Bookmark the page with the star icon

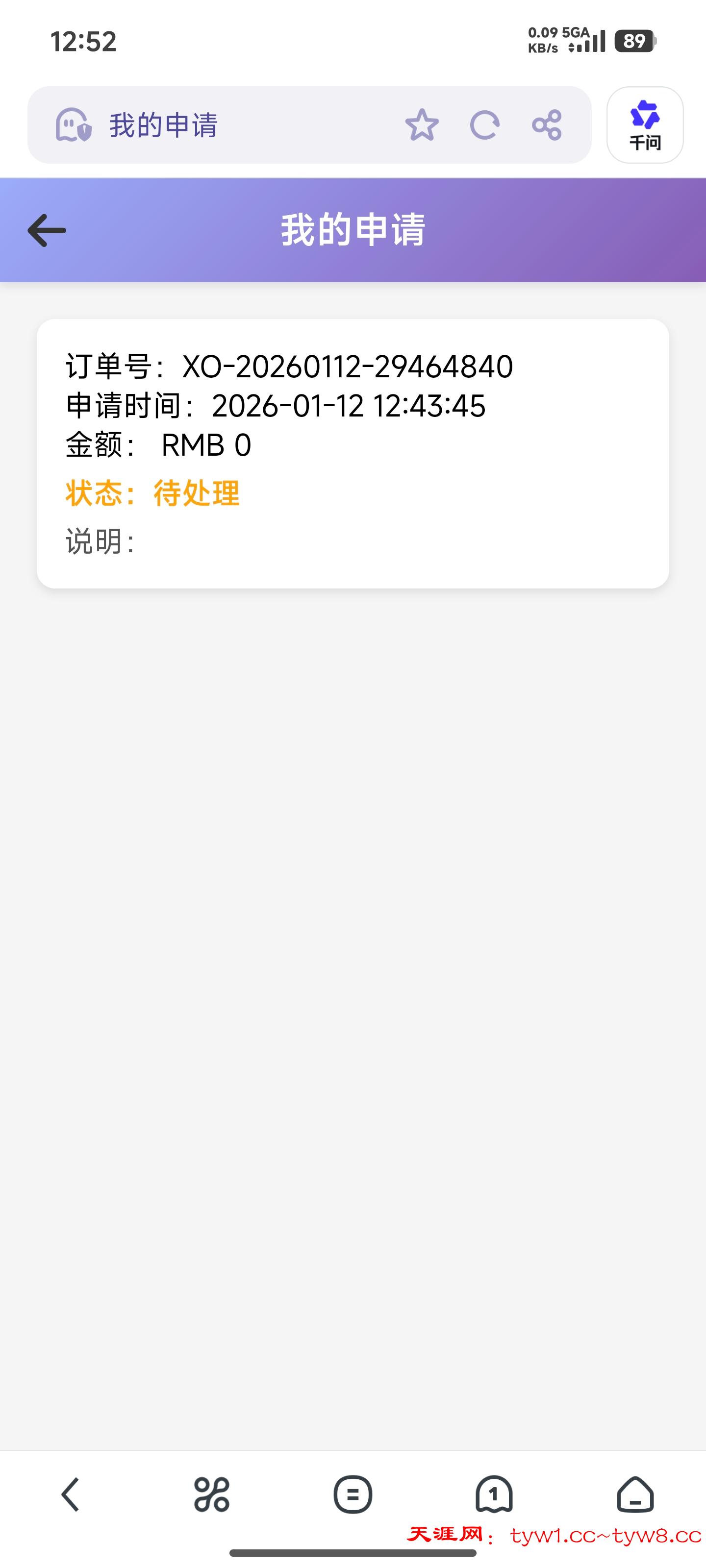[x=423, y=125]
